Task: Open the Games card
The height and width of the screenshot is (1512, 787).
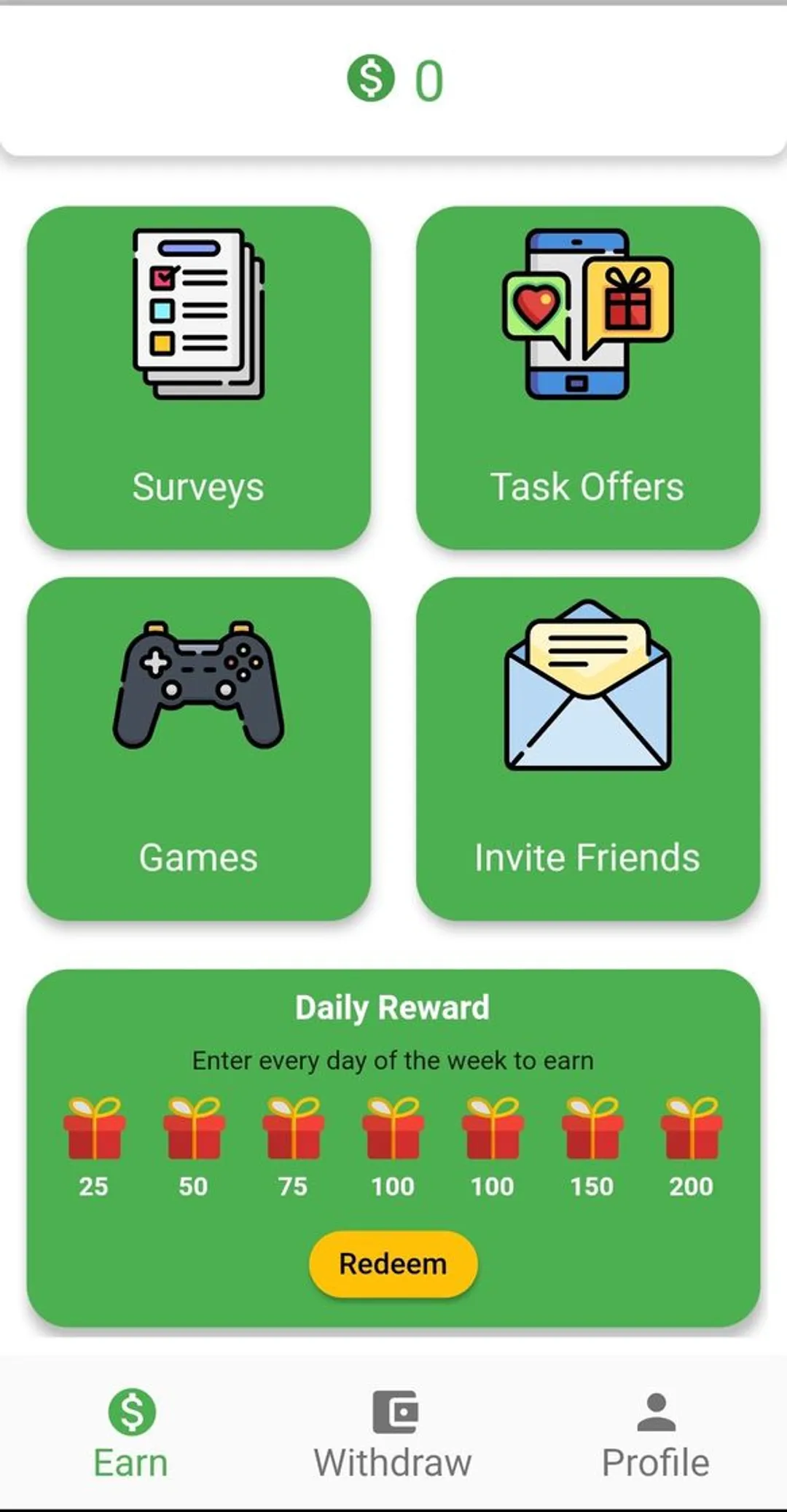Action: [x=198, y=748]
